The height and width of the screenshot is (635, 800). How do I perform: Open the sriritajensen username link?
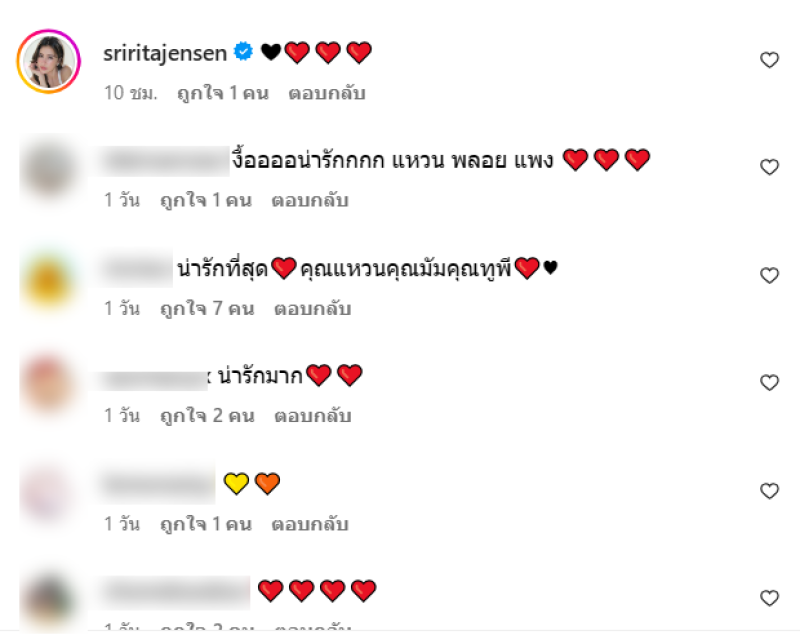tap(165, 52)
